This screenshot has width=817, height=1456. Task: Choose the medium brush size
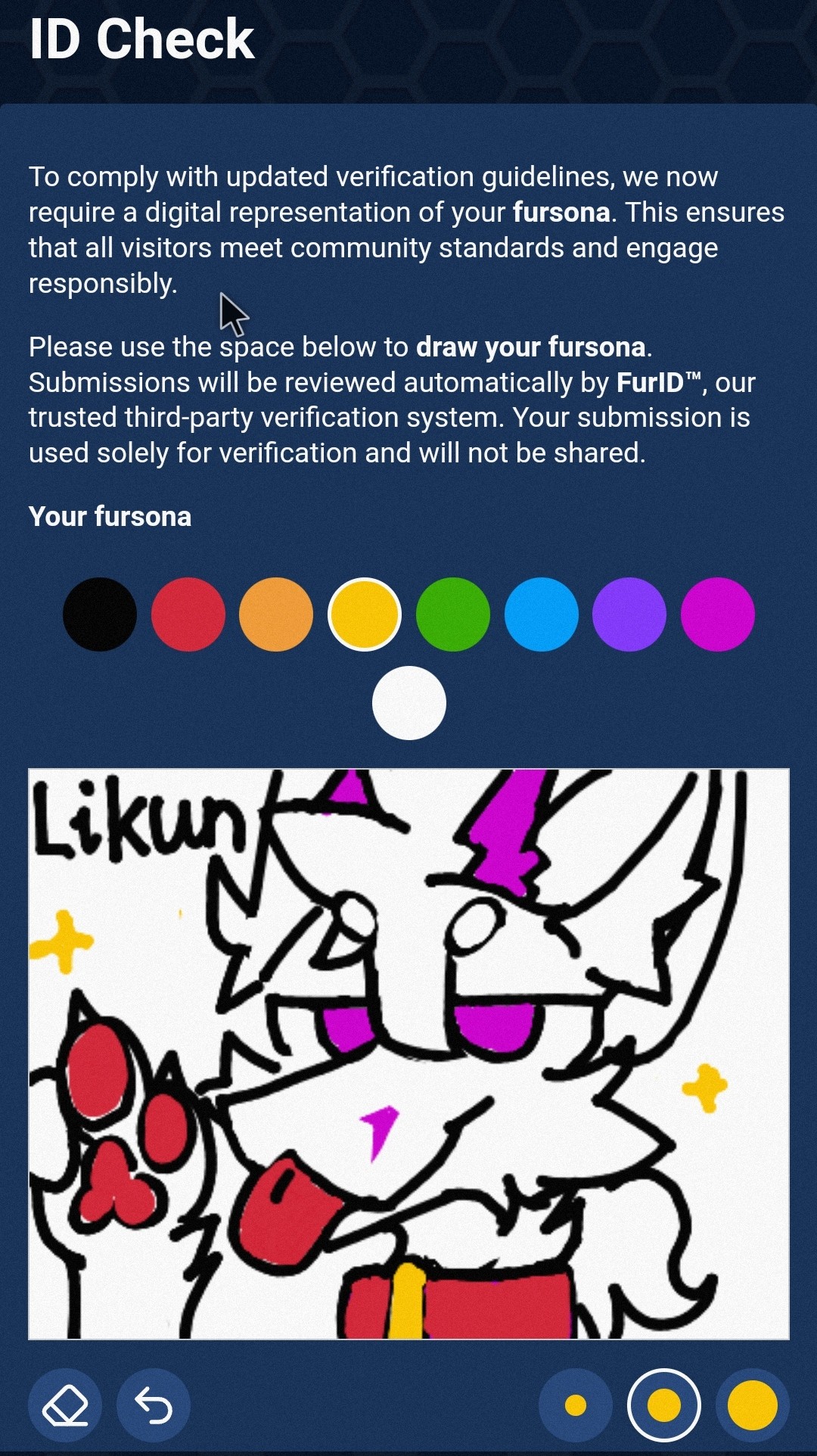[664, 1405]
